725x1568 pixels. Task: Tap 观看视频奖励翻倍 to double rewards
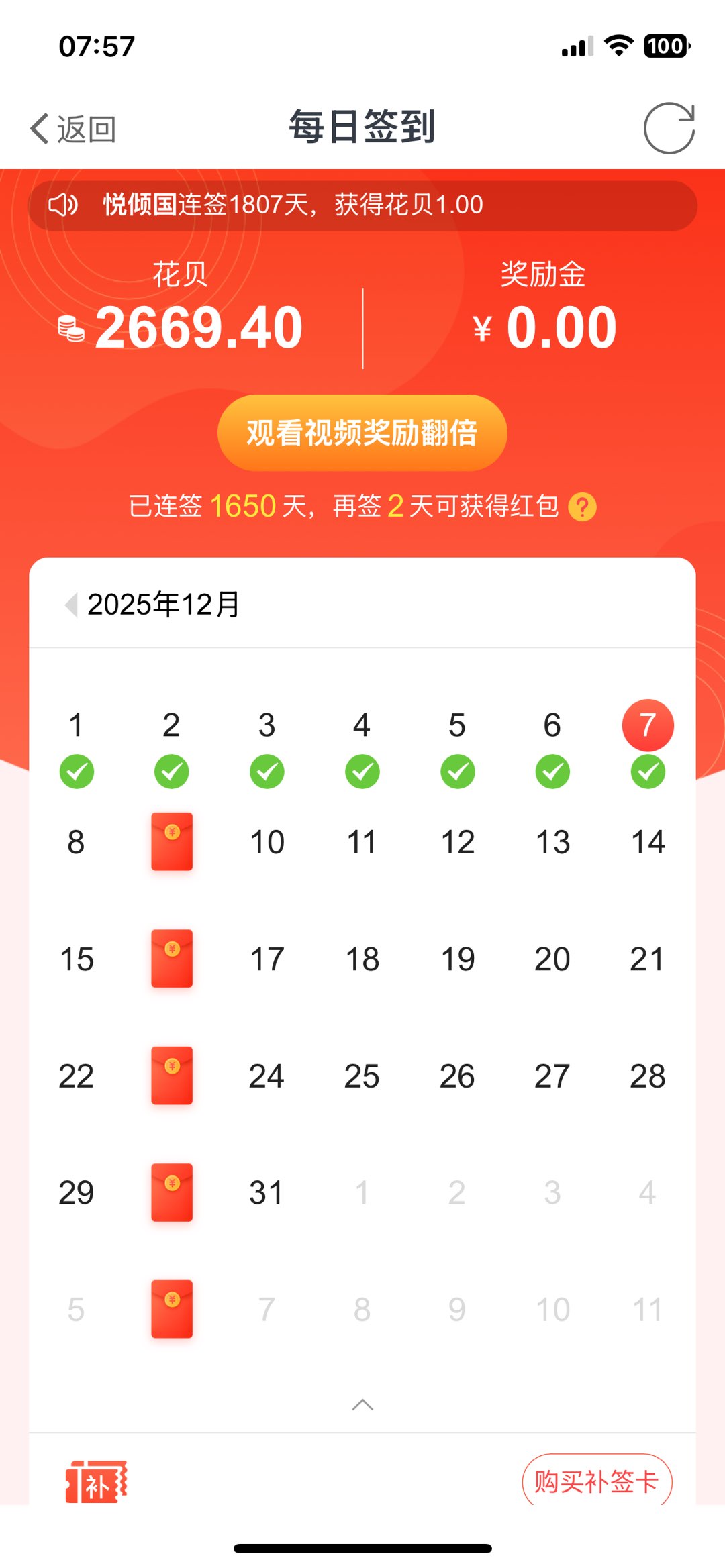(362, 433)
